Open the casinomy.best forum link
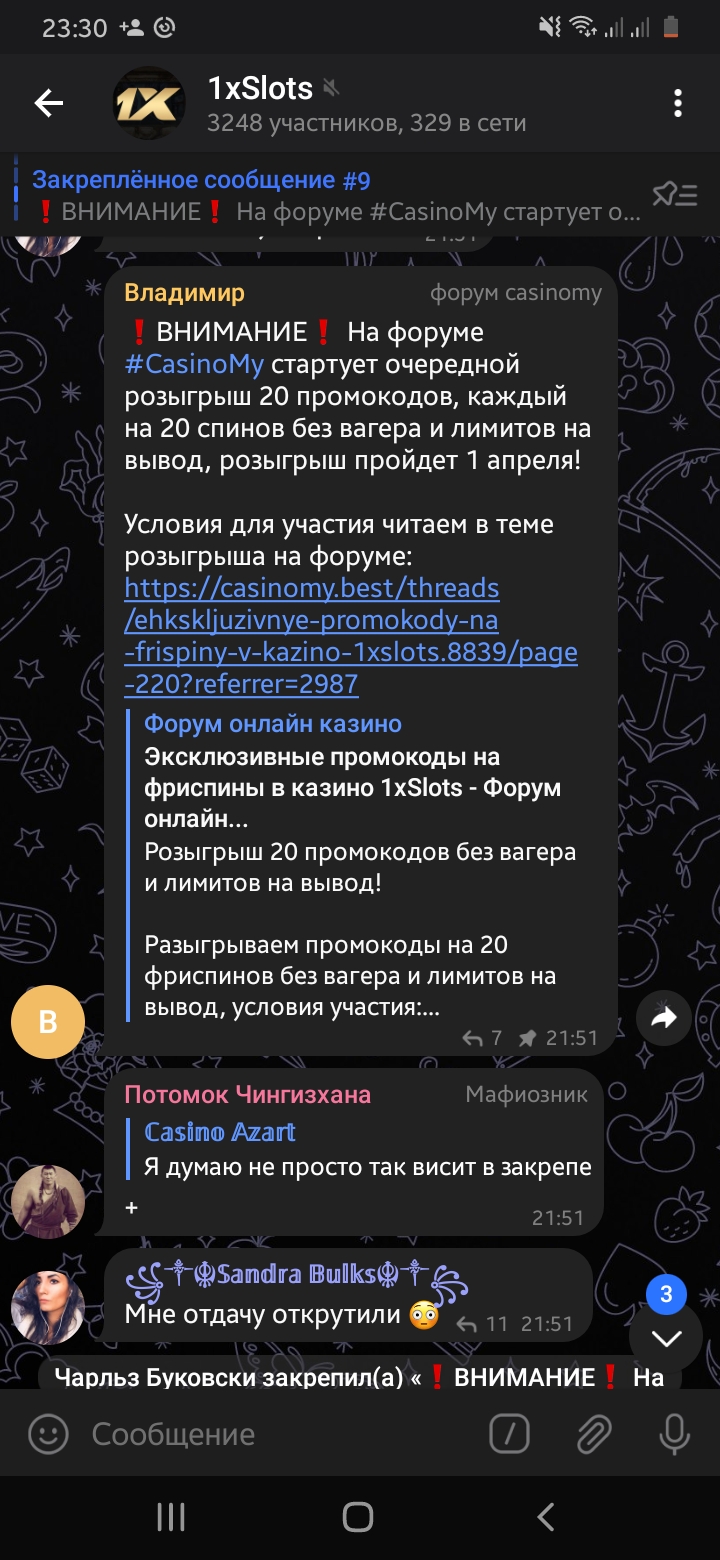 coord(350,636)
